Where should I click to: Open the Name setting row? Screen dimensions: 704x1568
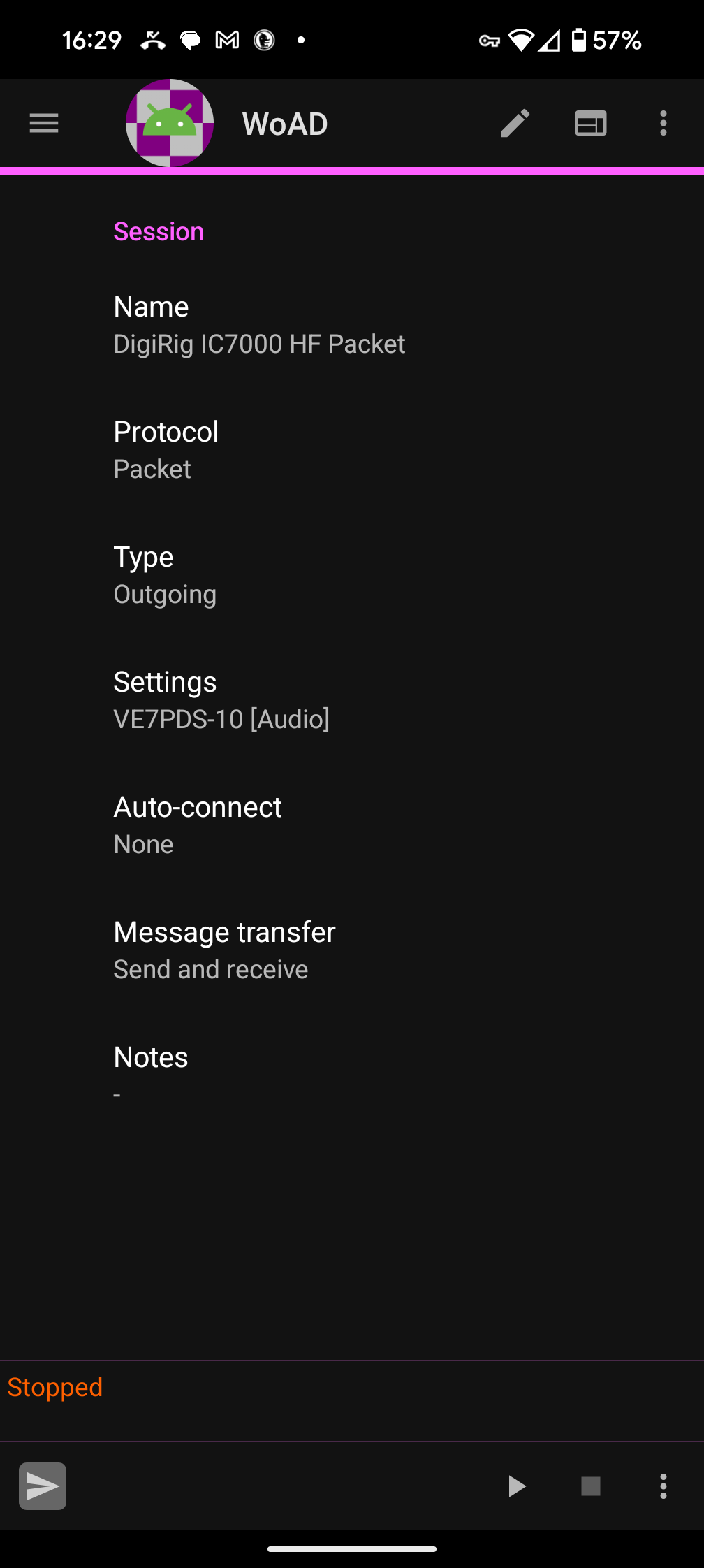pos(352,325)
